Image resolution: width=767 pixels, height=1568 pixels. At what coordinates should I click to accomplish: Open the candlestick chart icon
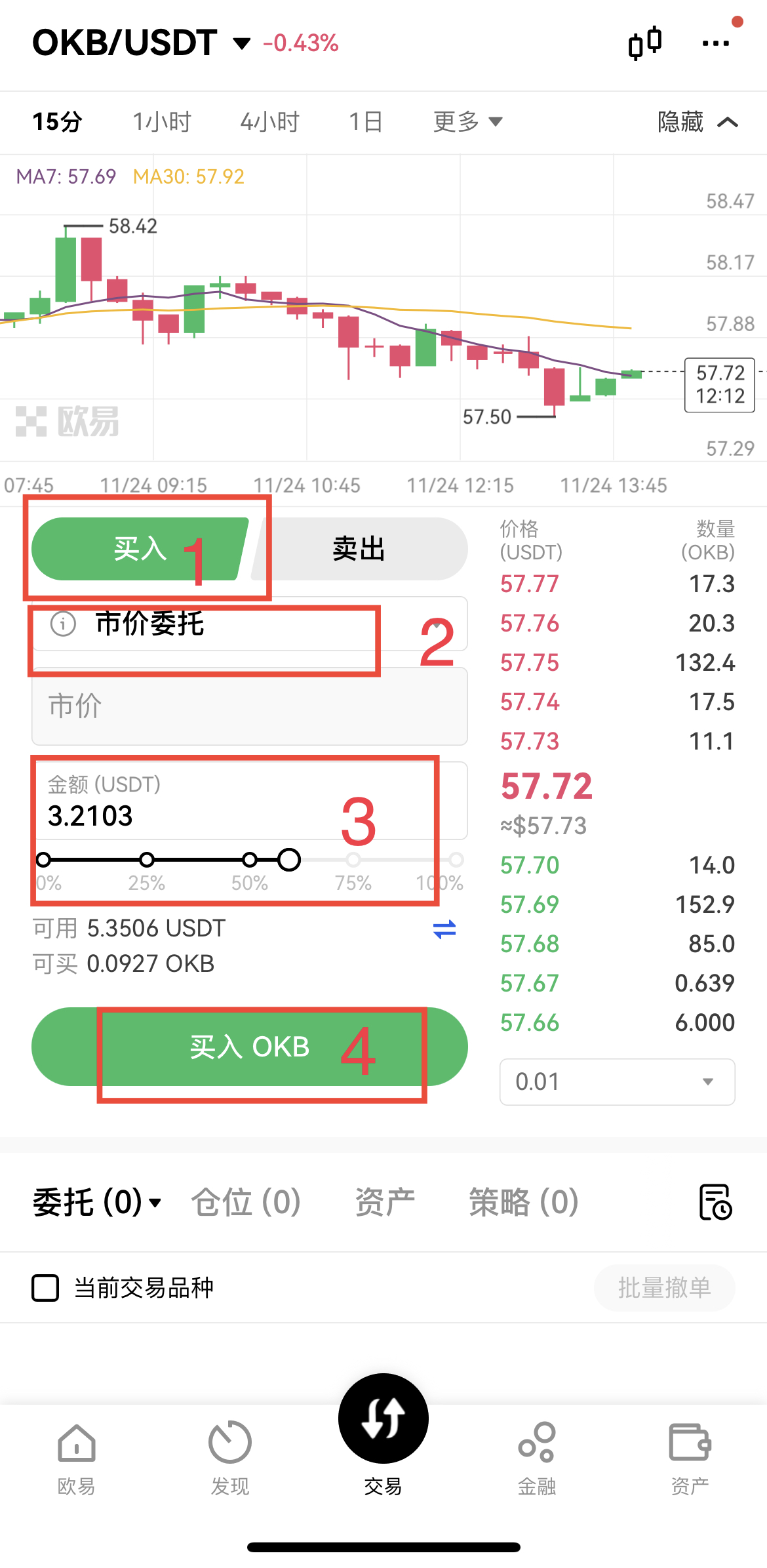[x=644, y=43]
